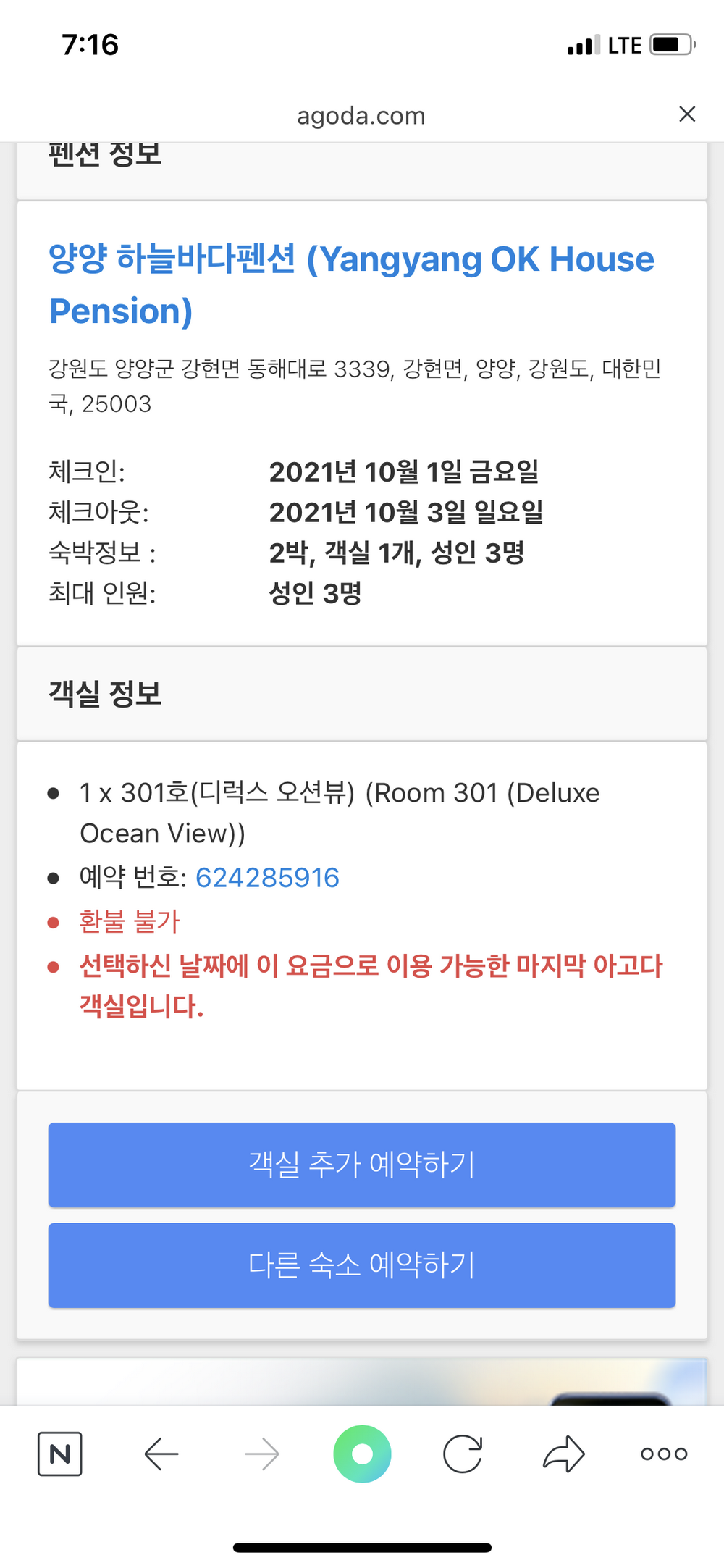The image size is (724, 1568).
Task: Reload the current page
Action: click(x=463, y=1454)
